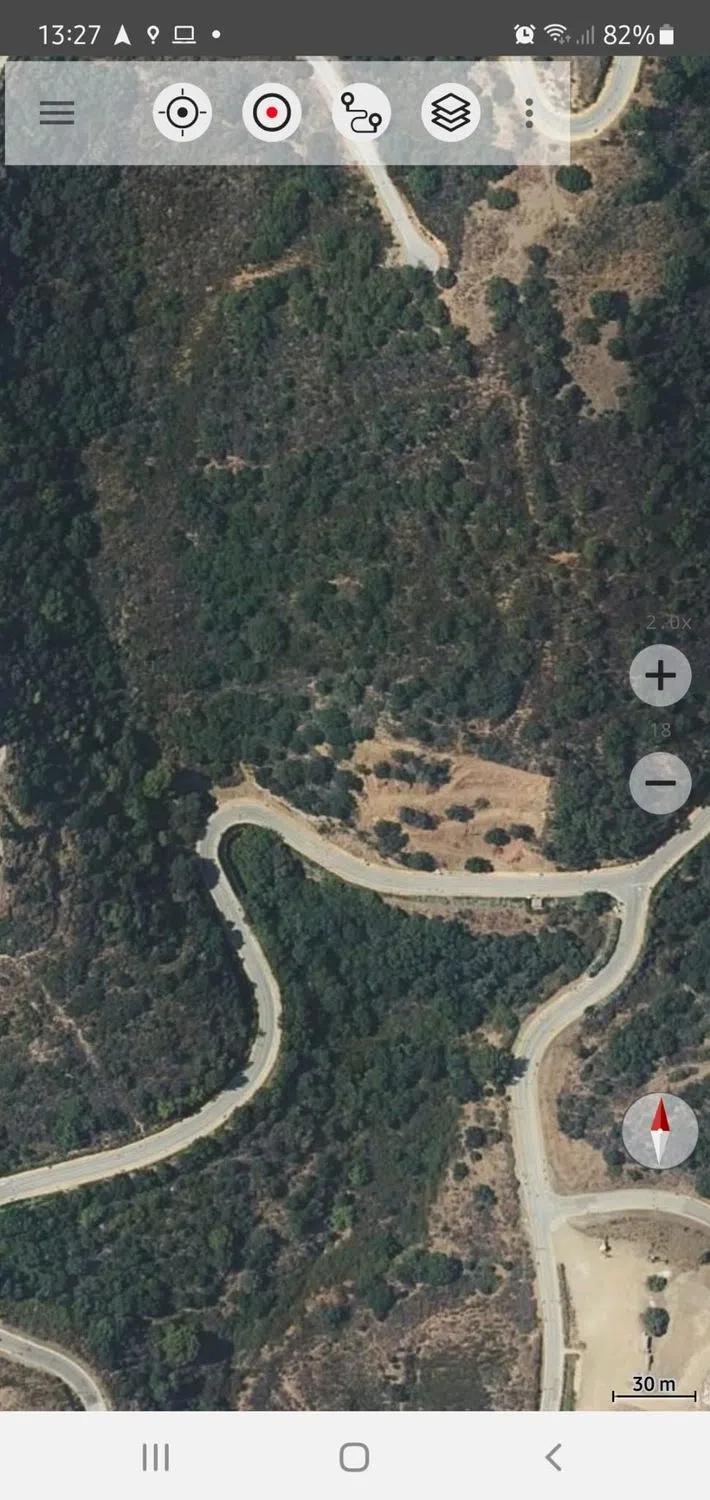Open the route planner tool
710x1500 pixels.
click(x=361, y=113)
